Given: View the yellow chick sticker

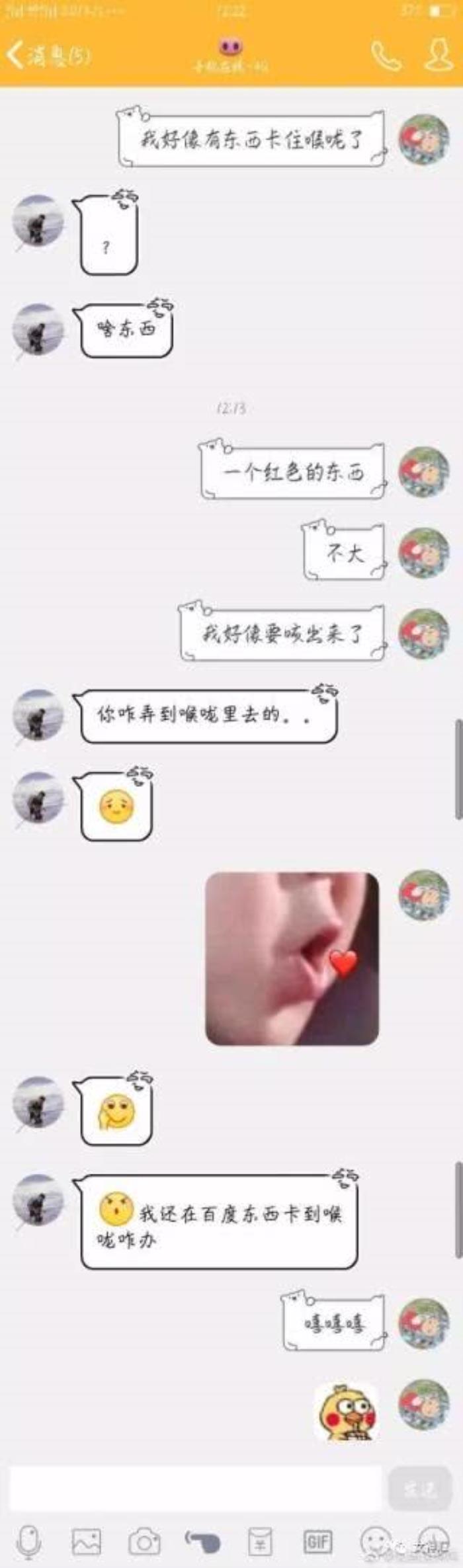Looking at the screenshot, I should click(347, 1411).
